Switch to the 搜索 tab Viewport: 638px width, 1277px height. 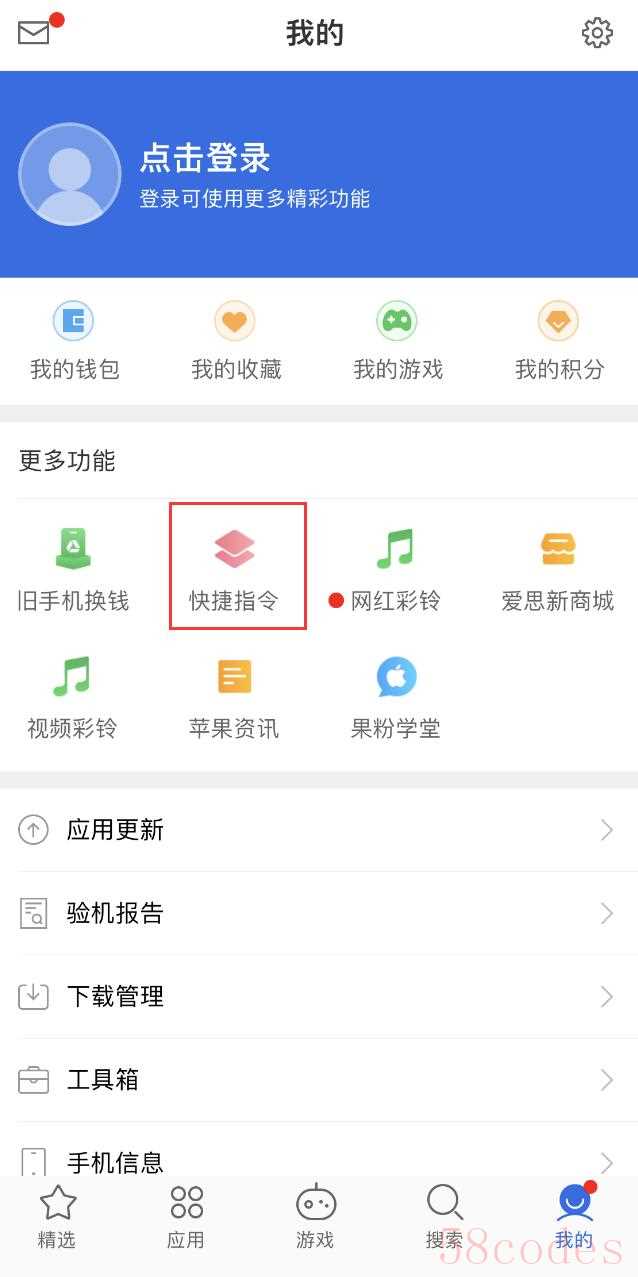[444, 1218]
